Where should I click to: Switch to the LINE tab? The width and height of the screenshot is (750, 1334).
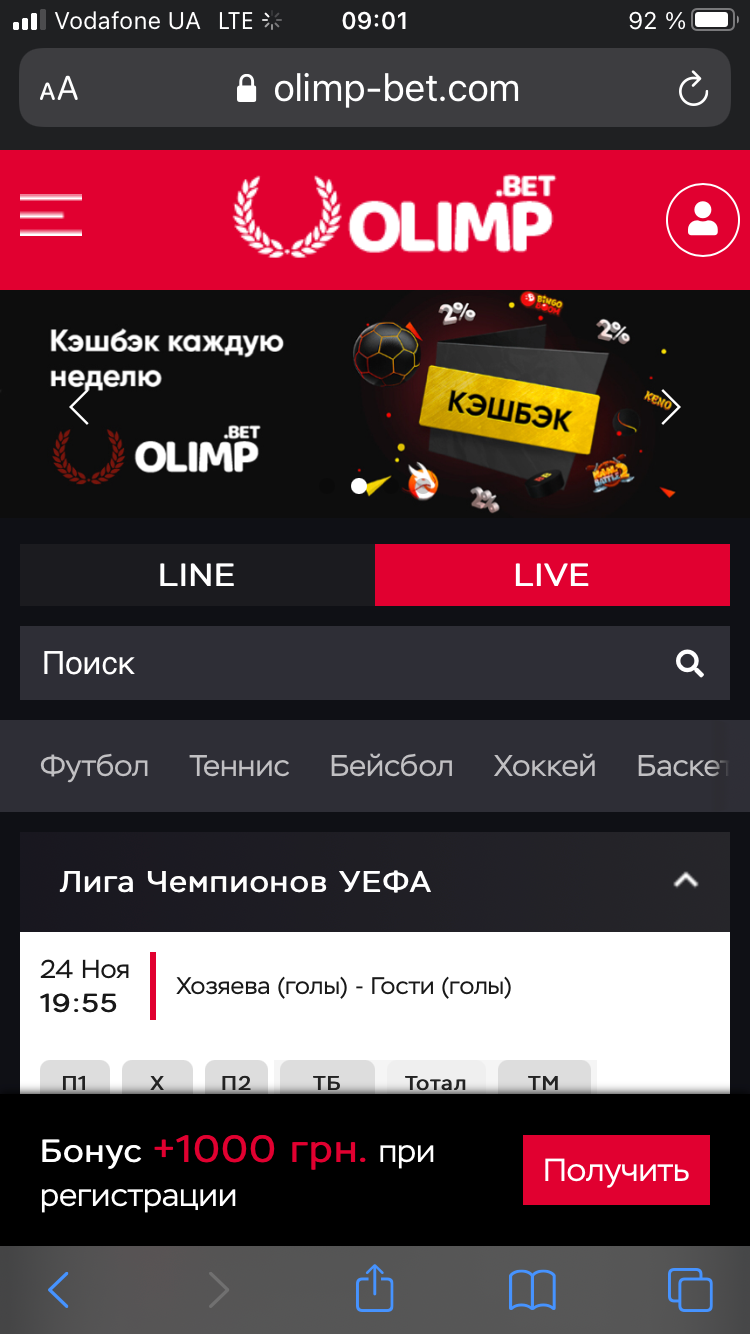197,575
